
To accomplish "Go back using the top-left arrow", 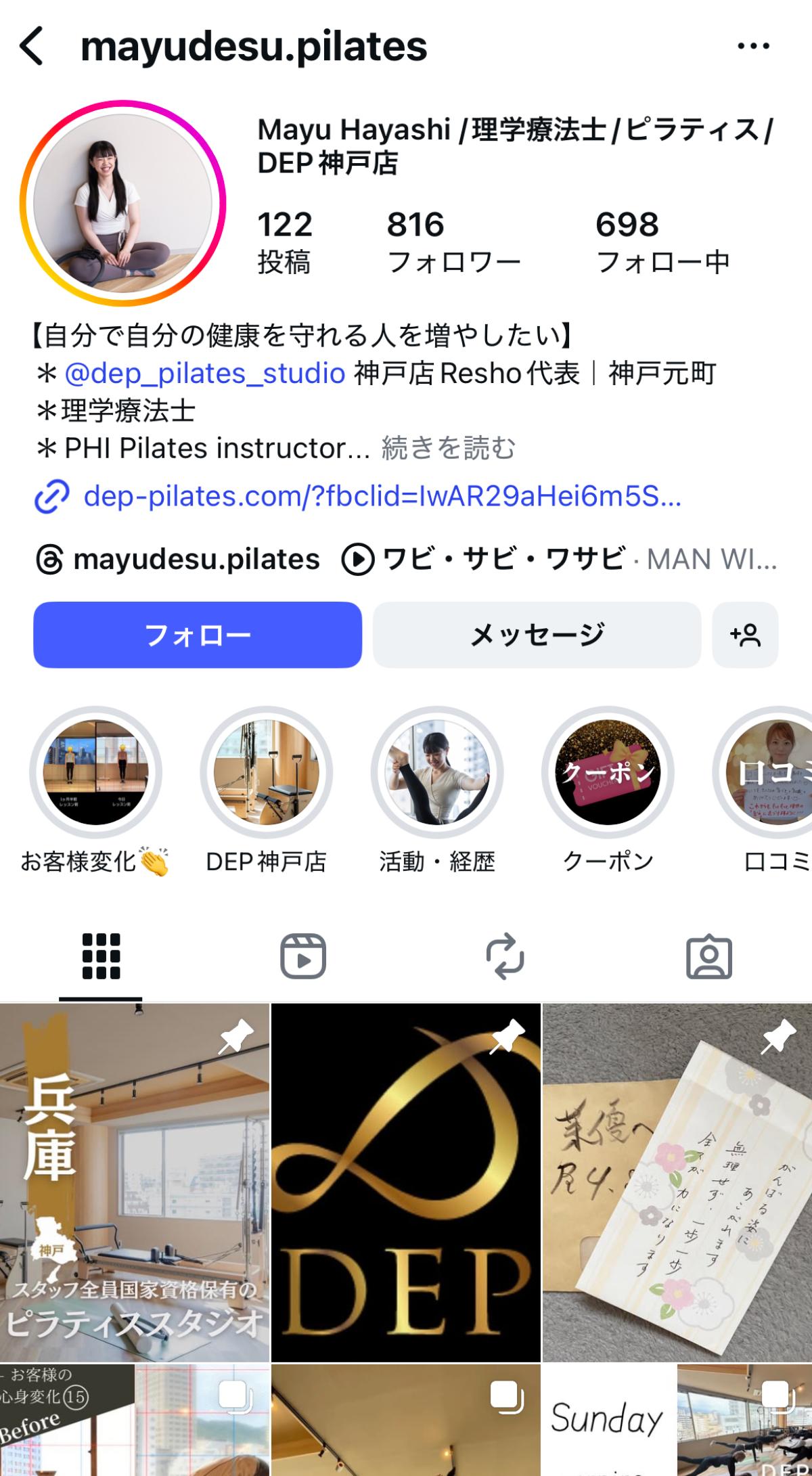I will (x=31, y=47).
